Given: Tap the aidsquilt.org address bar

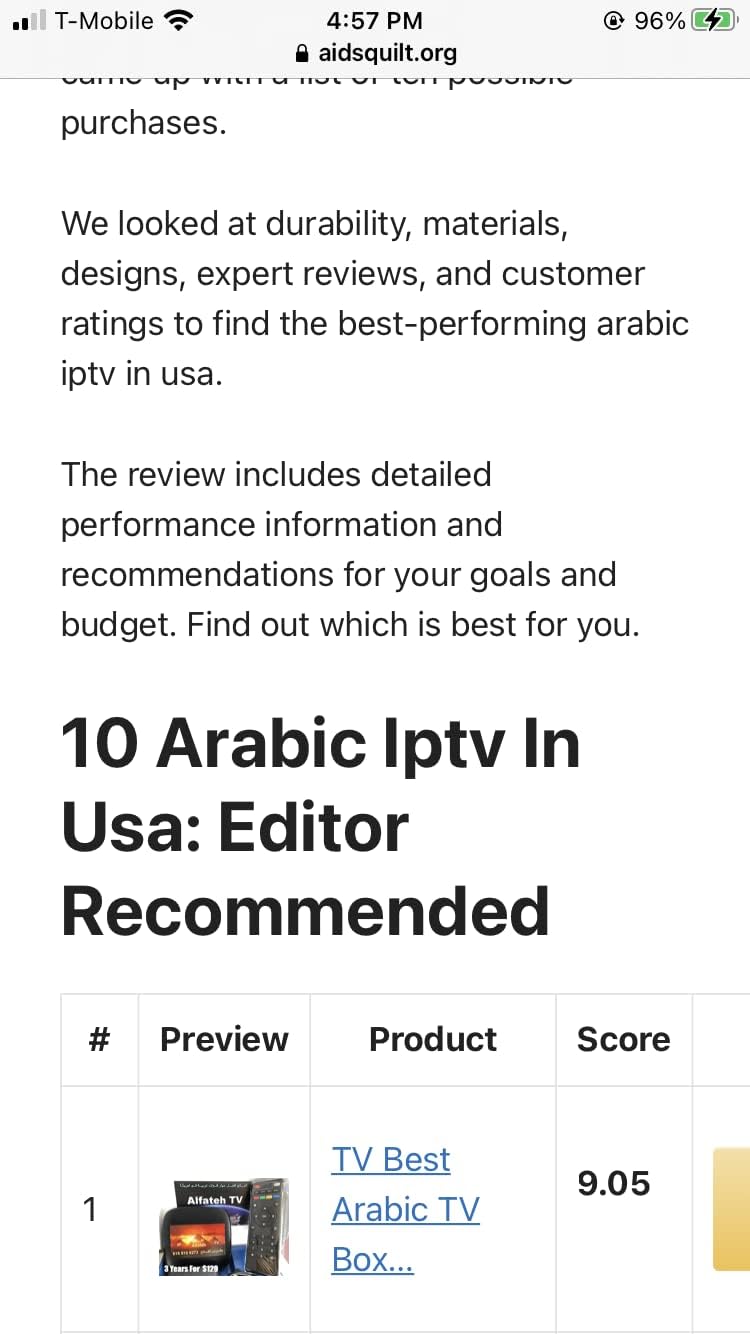Looking at the screenshot, I should [375, 52].
